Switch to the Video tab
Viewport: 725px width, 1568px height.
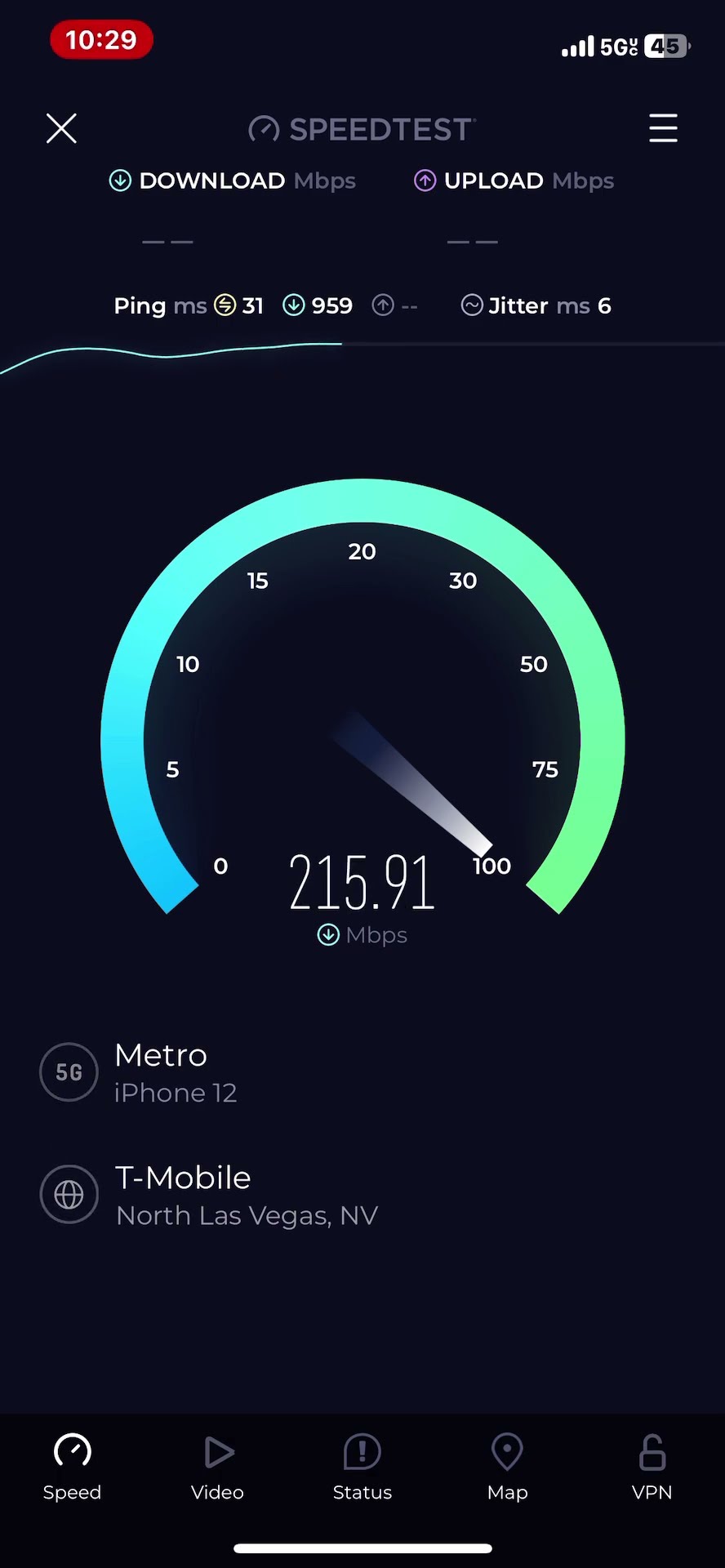tap(217, 1468)
